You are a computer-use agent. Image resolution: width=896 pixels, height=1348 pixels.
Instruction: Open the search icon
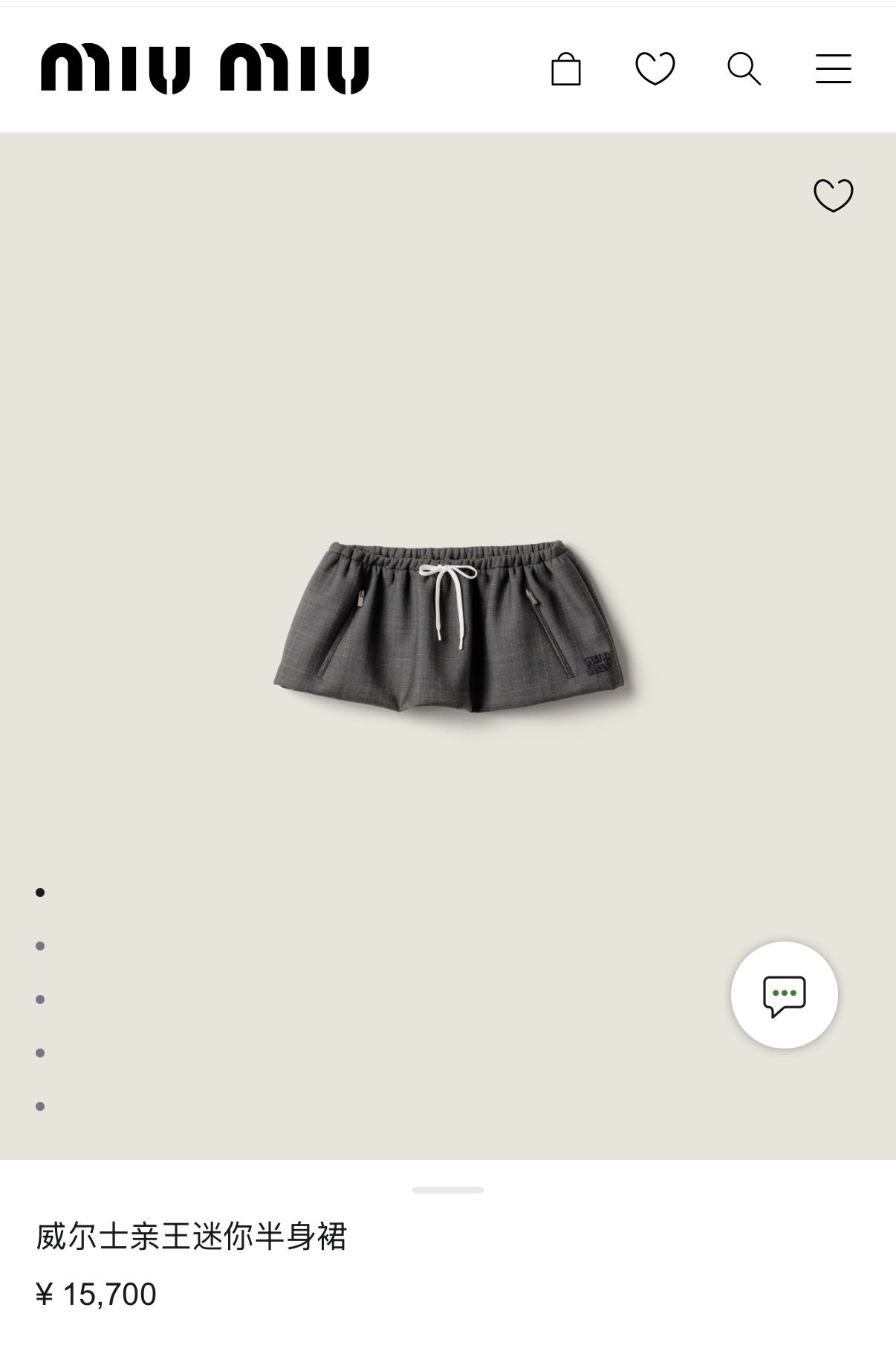[744, 69]
